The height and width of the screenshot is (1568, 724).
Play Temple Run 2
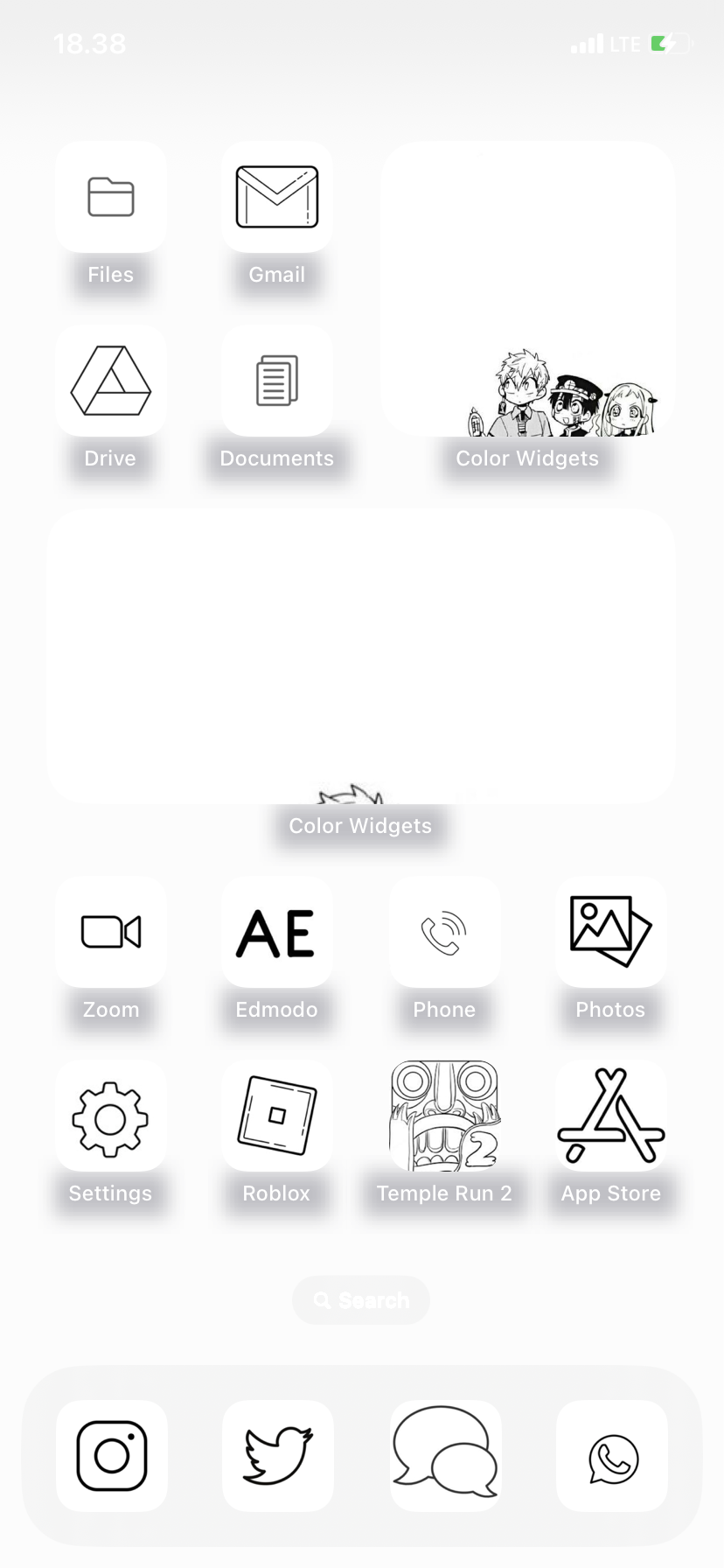[x=444, y=1116]
